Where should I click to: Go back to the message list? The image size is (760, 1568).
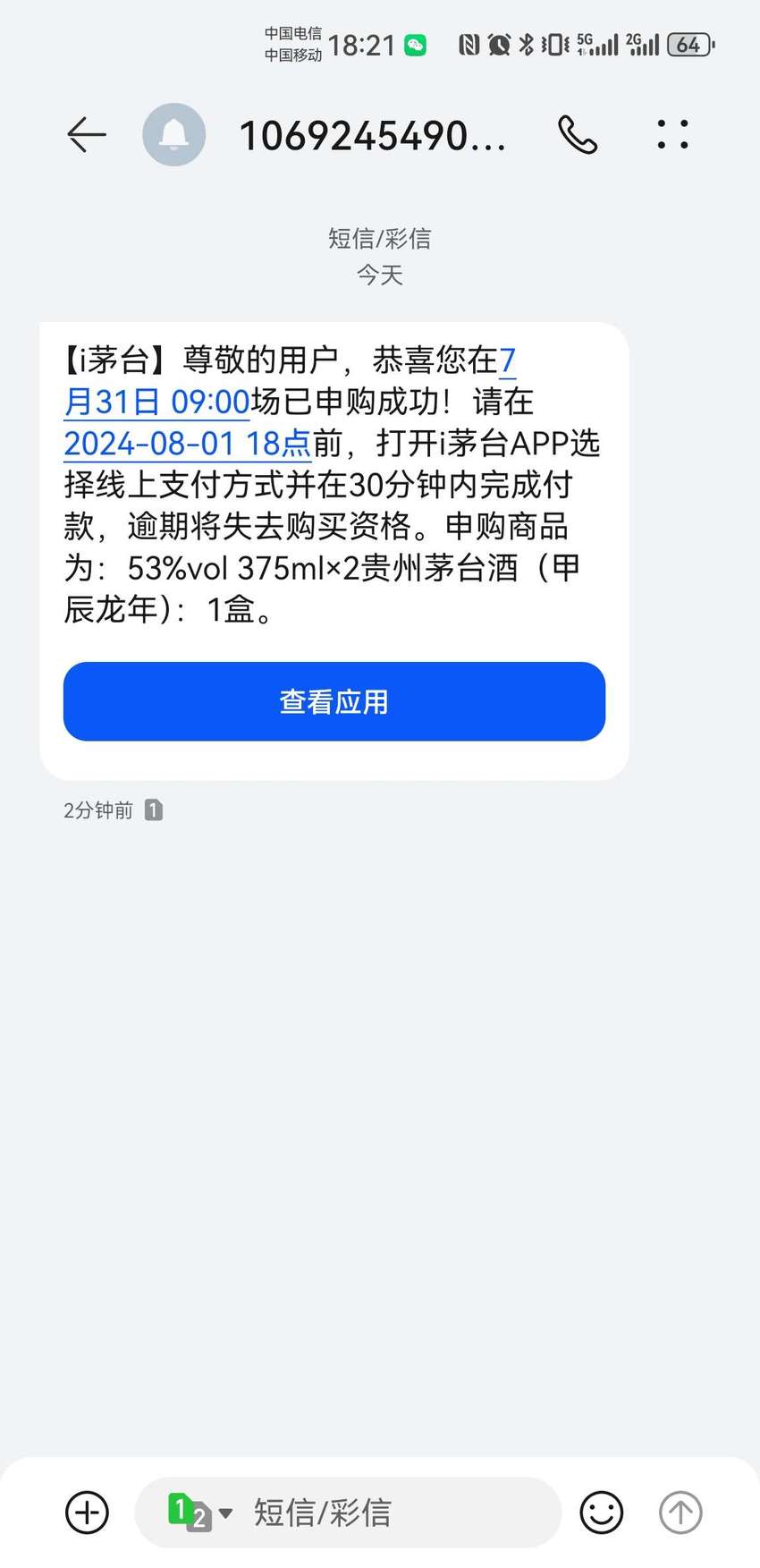point(87,135)
